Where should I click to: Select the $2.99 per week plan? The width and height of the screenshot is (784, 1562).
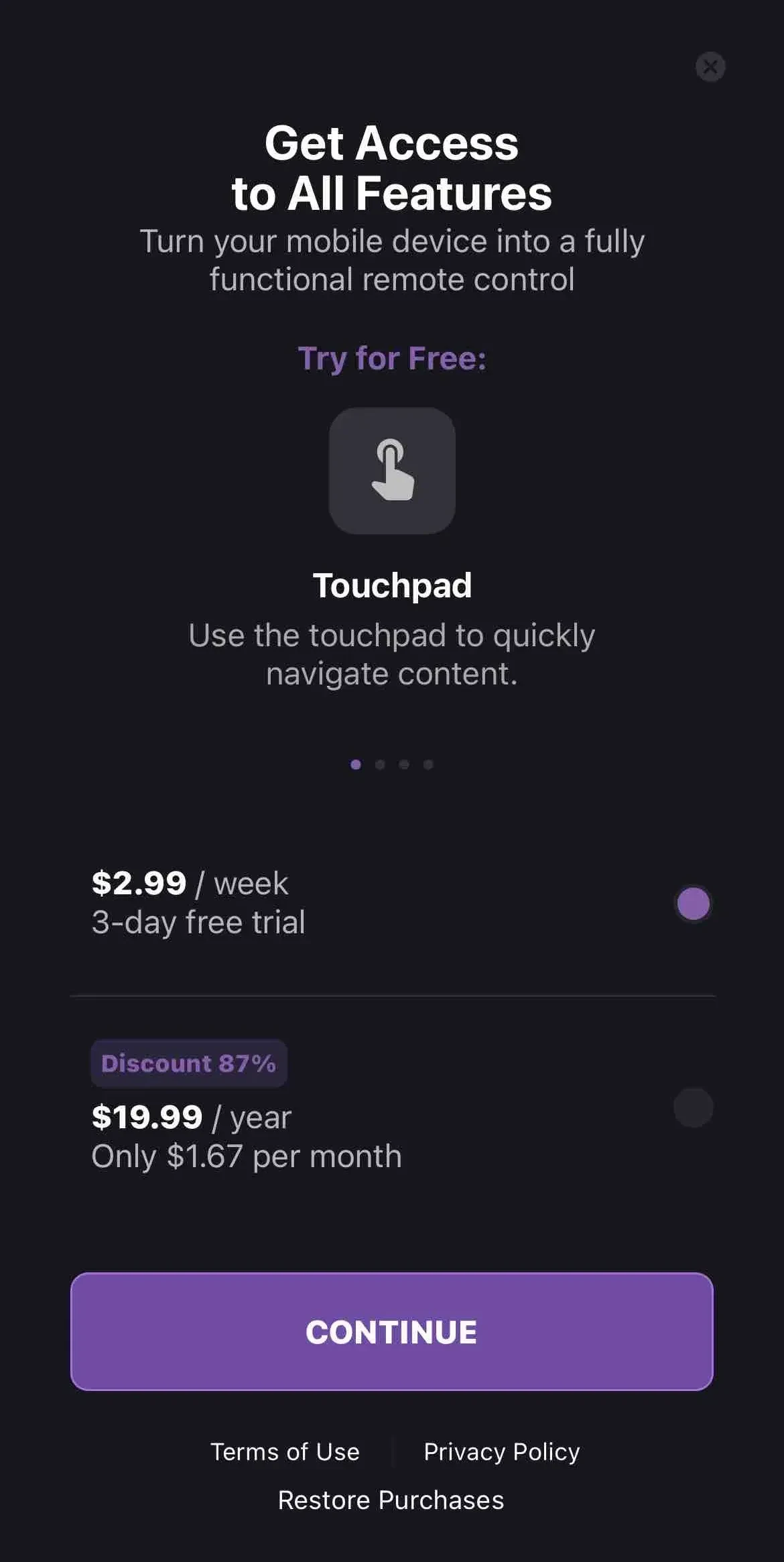click(x=392, y=903)
